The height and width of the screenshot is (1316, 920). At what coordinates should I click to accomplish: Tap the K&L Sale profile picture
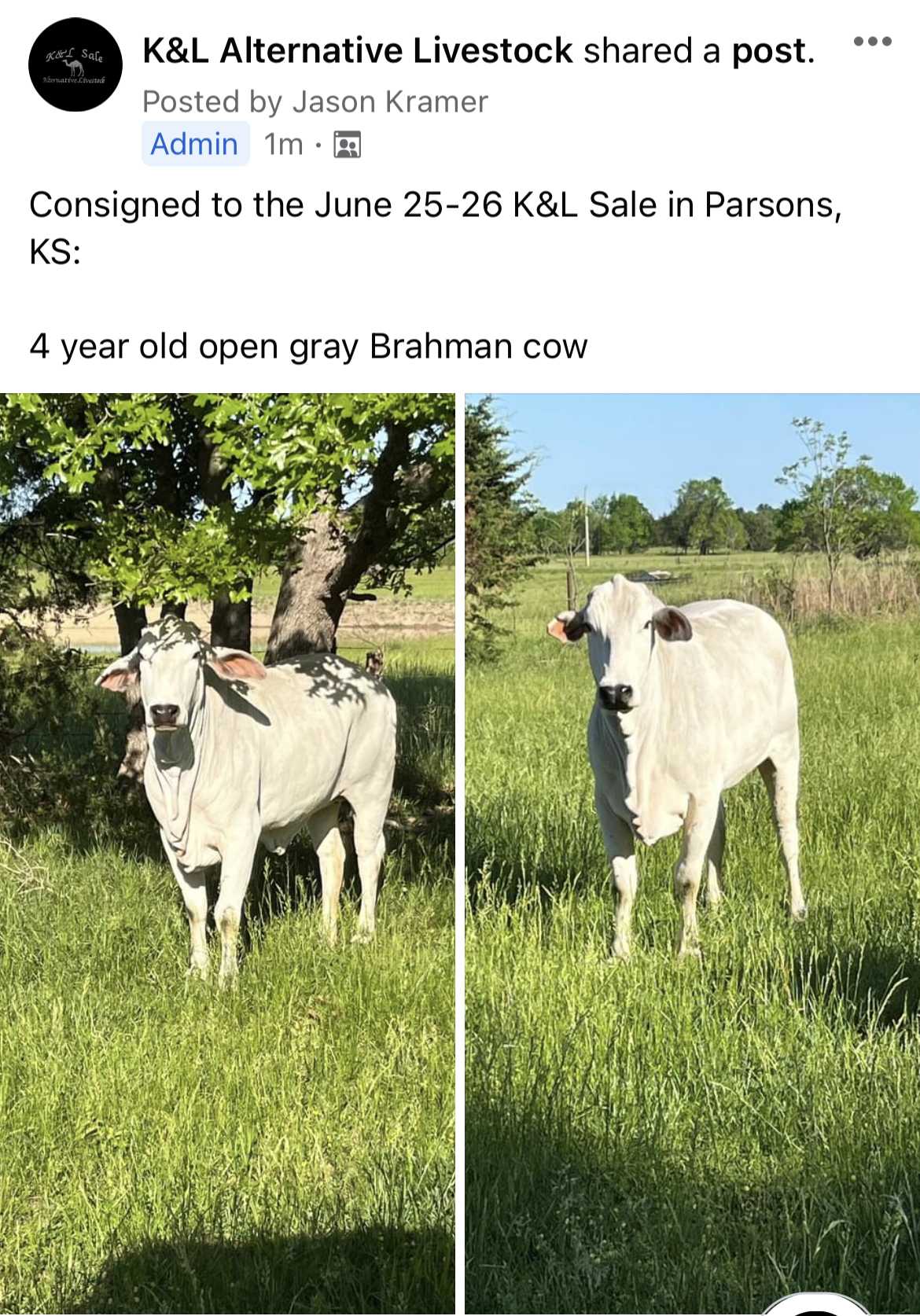75,64
